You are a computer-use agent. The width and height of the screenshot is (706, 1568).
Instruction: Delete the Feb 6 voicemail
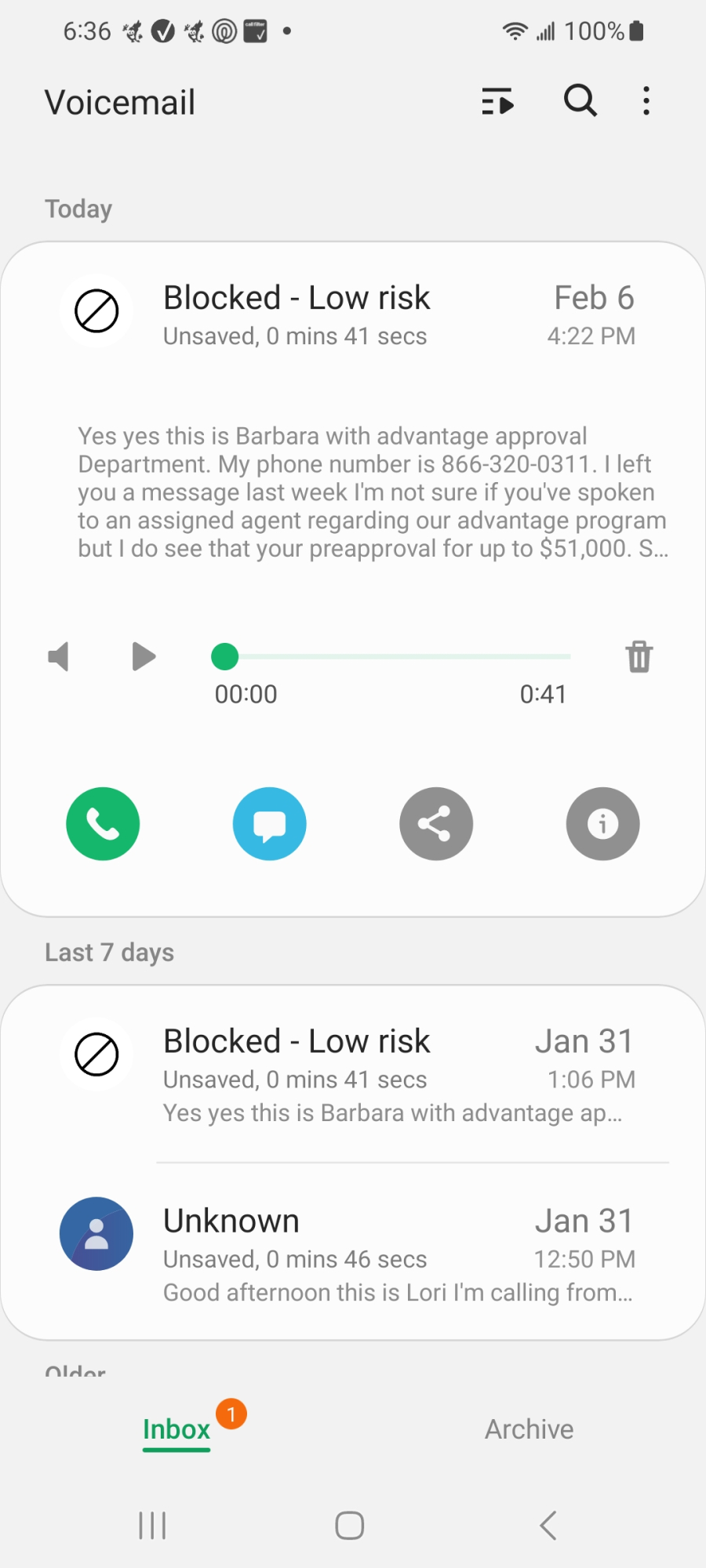pos(639,656)
